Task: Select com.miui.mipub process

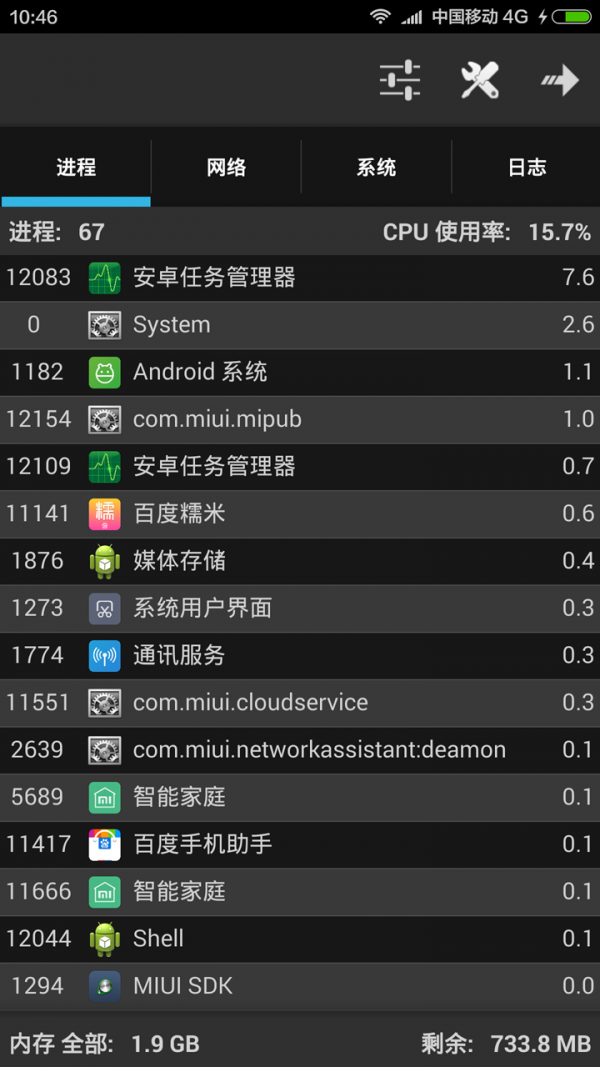Action: [x=300, y=419]
